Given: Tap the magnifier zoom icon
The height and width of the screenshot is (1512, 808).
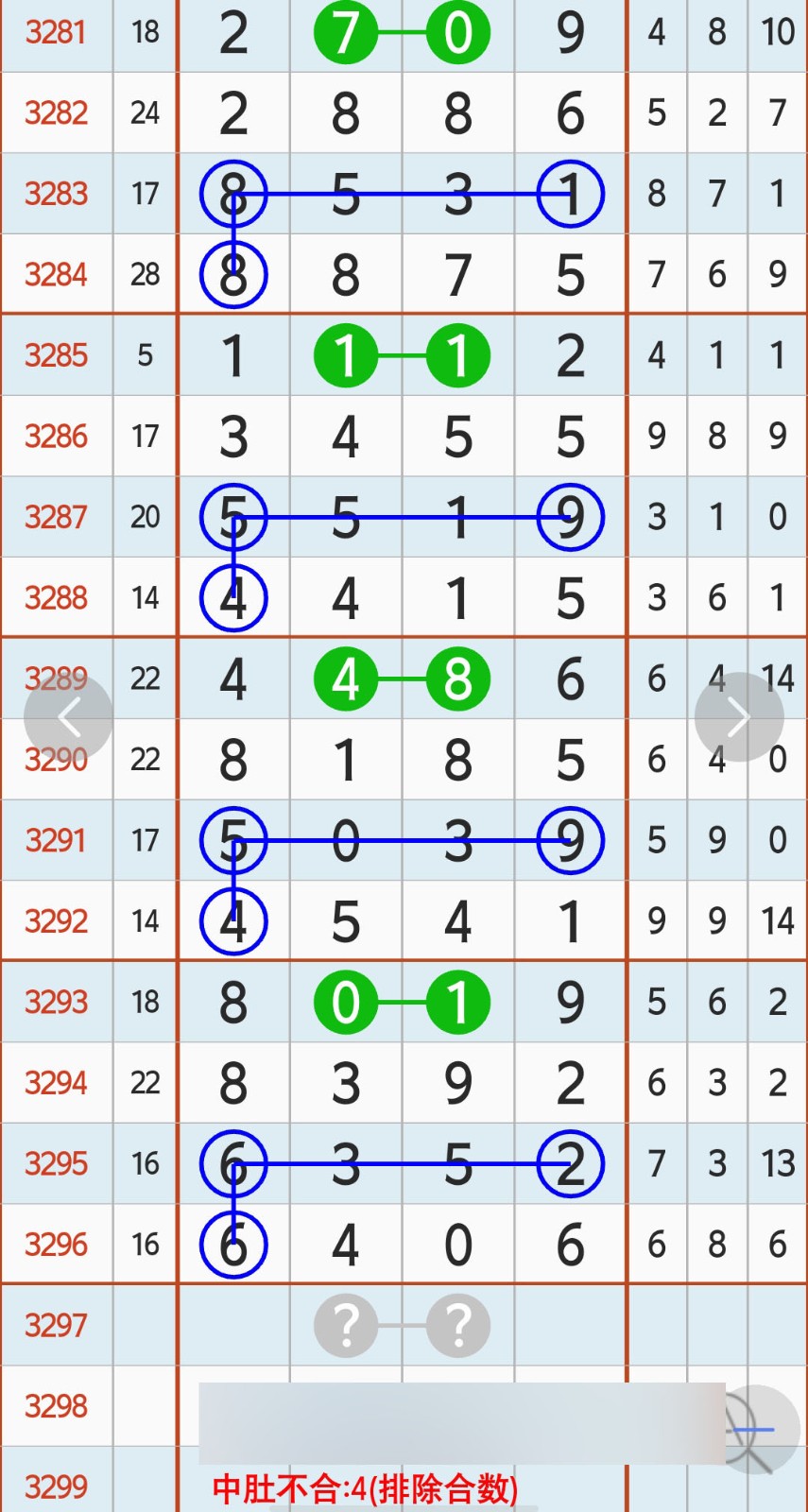Looking at the screenshot, I should pos(756,1428).
